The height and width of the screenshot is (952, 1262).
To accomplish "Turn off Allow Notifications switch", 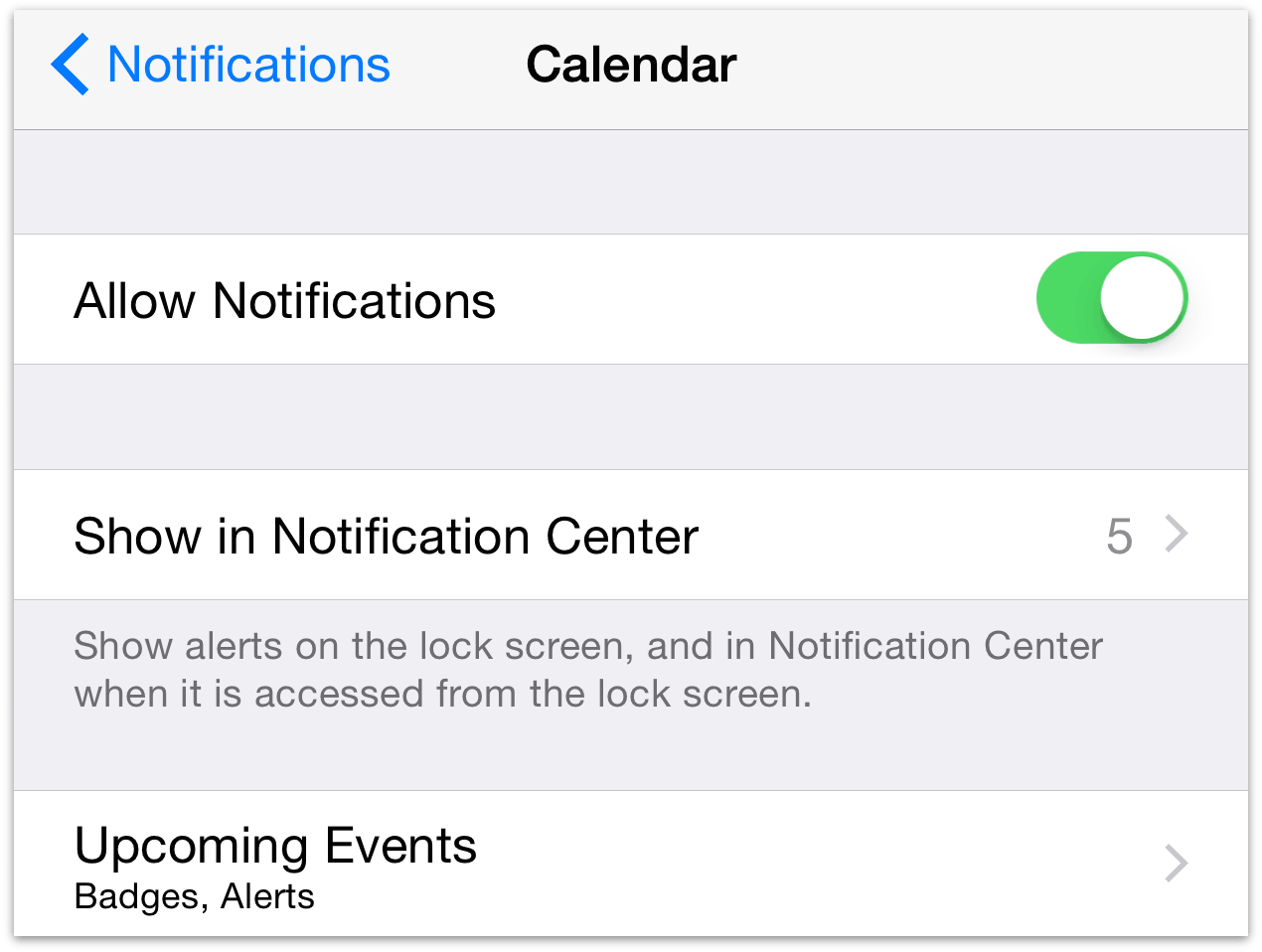I will pyautogui.click(x=1111, y=298).
